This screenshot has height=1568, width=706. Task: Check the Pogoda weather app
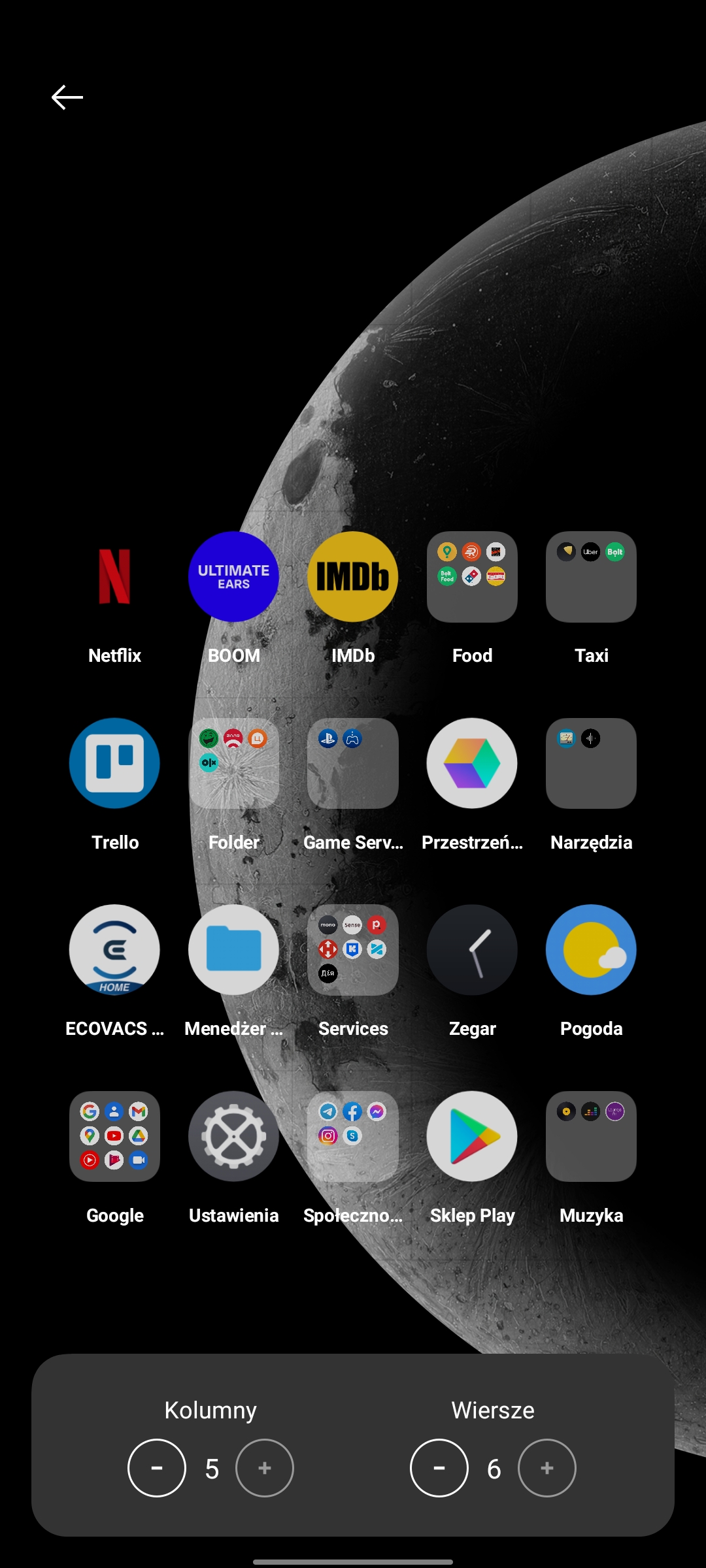click(591, 950)
